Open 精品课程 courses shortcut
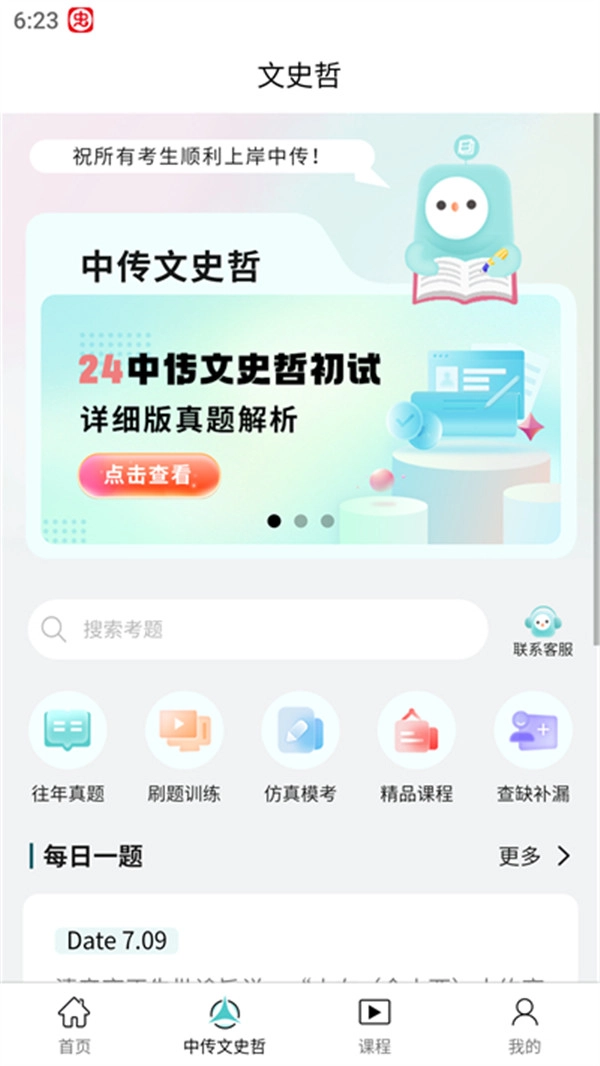Screen dimensions: 600x1066 click(416, 747)
